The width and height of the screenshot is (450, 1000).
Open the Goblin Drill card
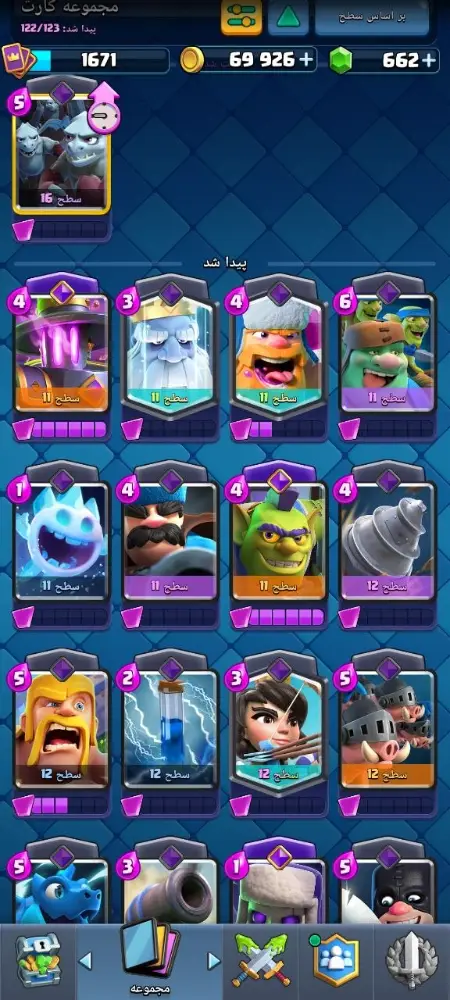pos(388,541)
